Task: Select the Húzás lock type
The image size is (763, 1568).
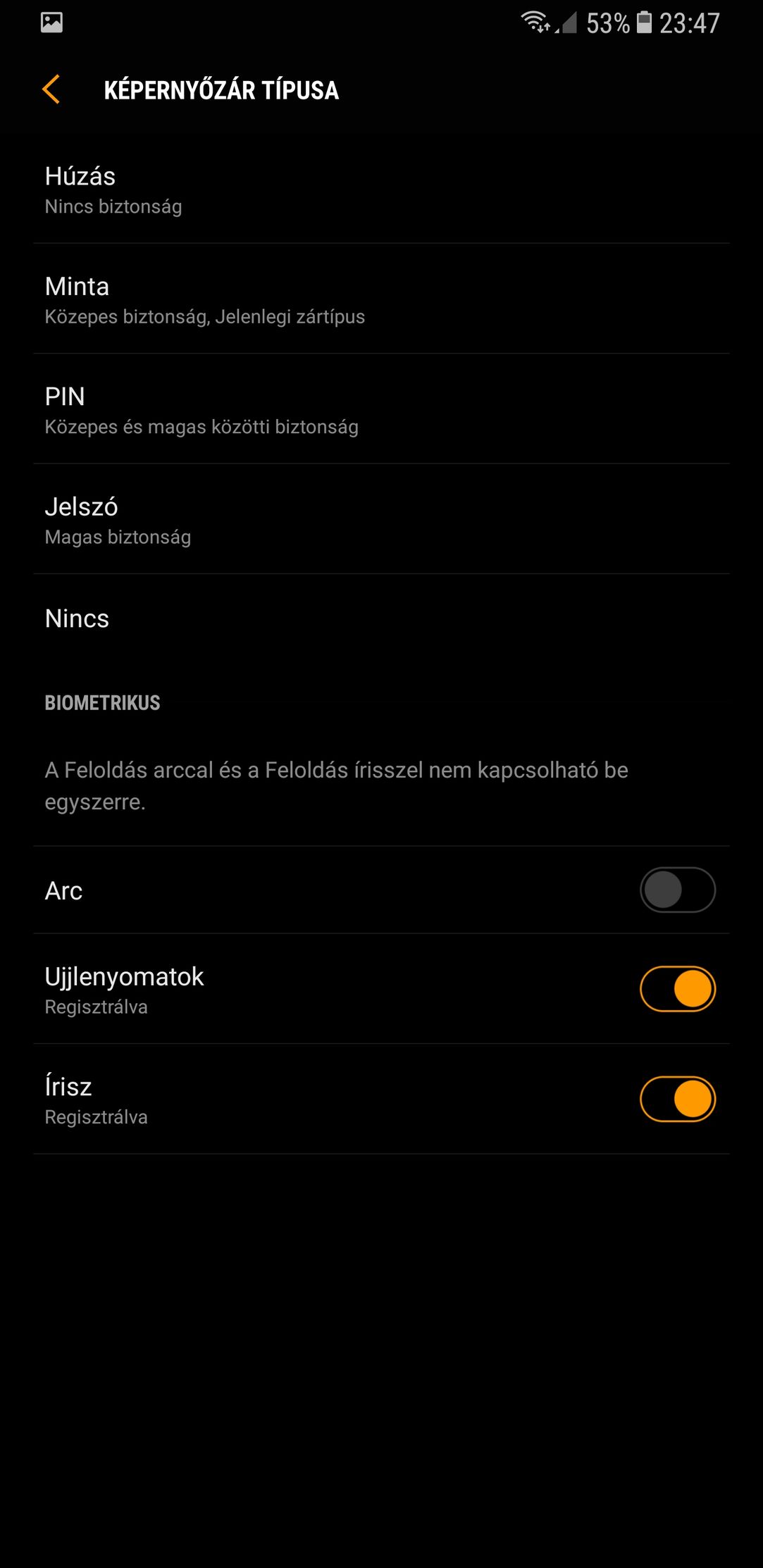Action: tap(381, 189)
